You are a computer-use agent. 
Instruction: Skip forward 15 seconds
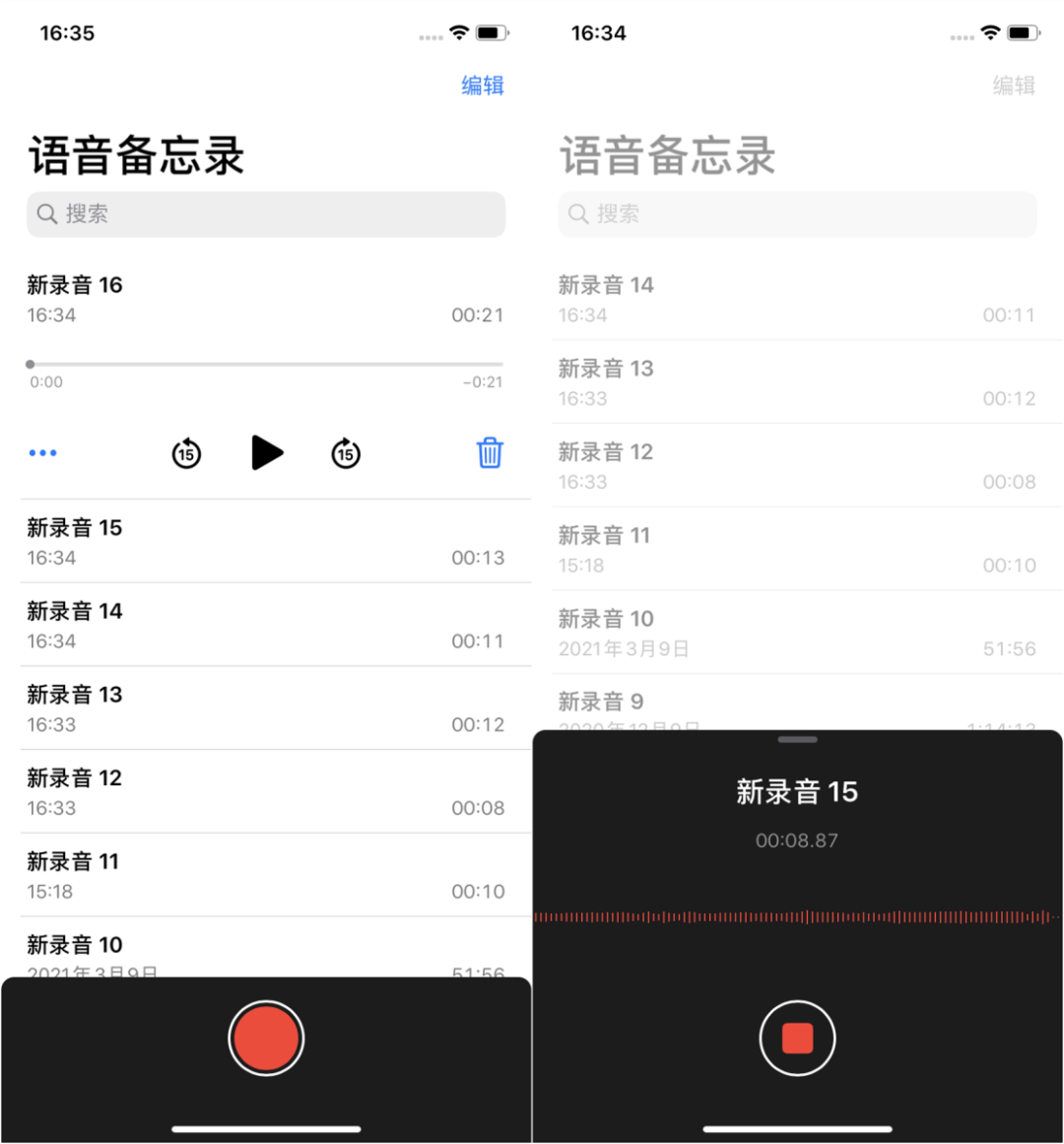click(346, 453)
